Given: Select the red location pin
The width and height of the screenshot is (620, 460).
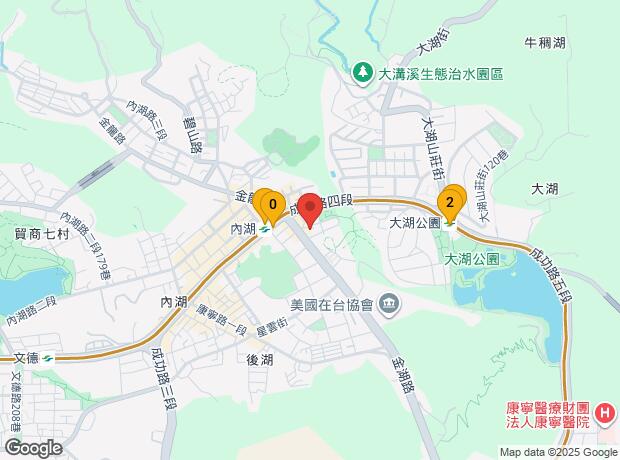Looking at the screenshot, I should [x=310, y=208].
